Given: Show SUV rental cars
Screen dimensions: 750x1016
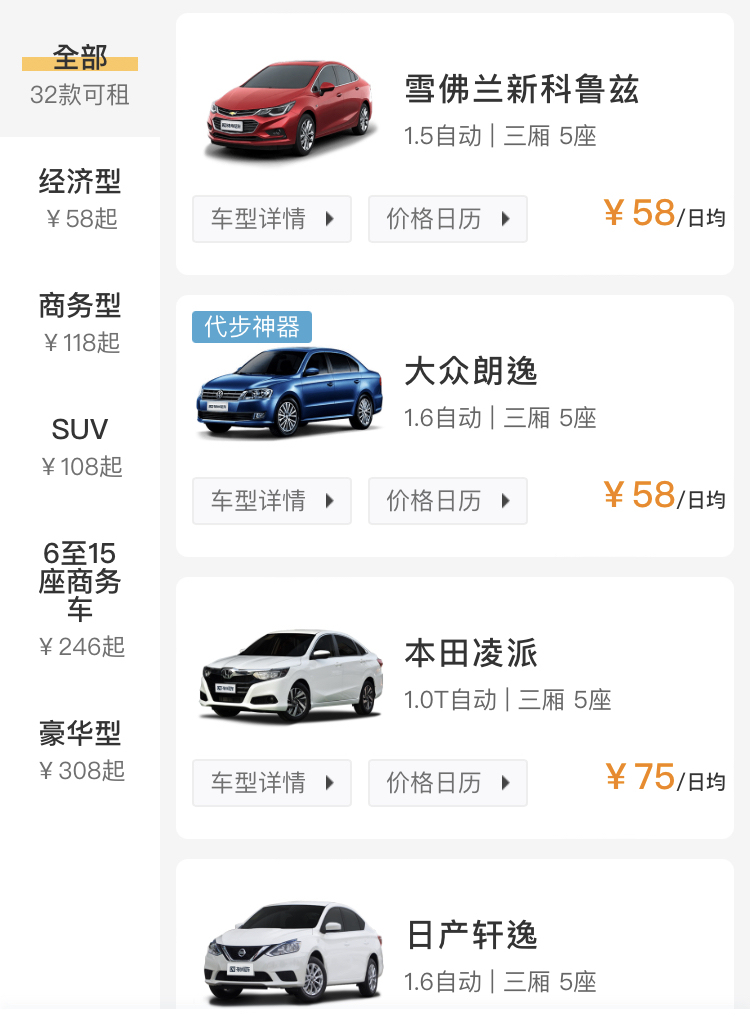Looking at the screenshot, I should 80,446.
